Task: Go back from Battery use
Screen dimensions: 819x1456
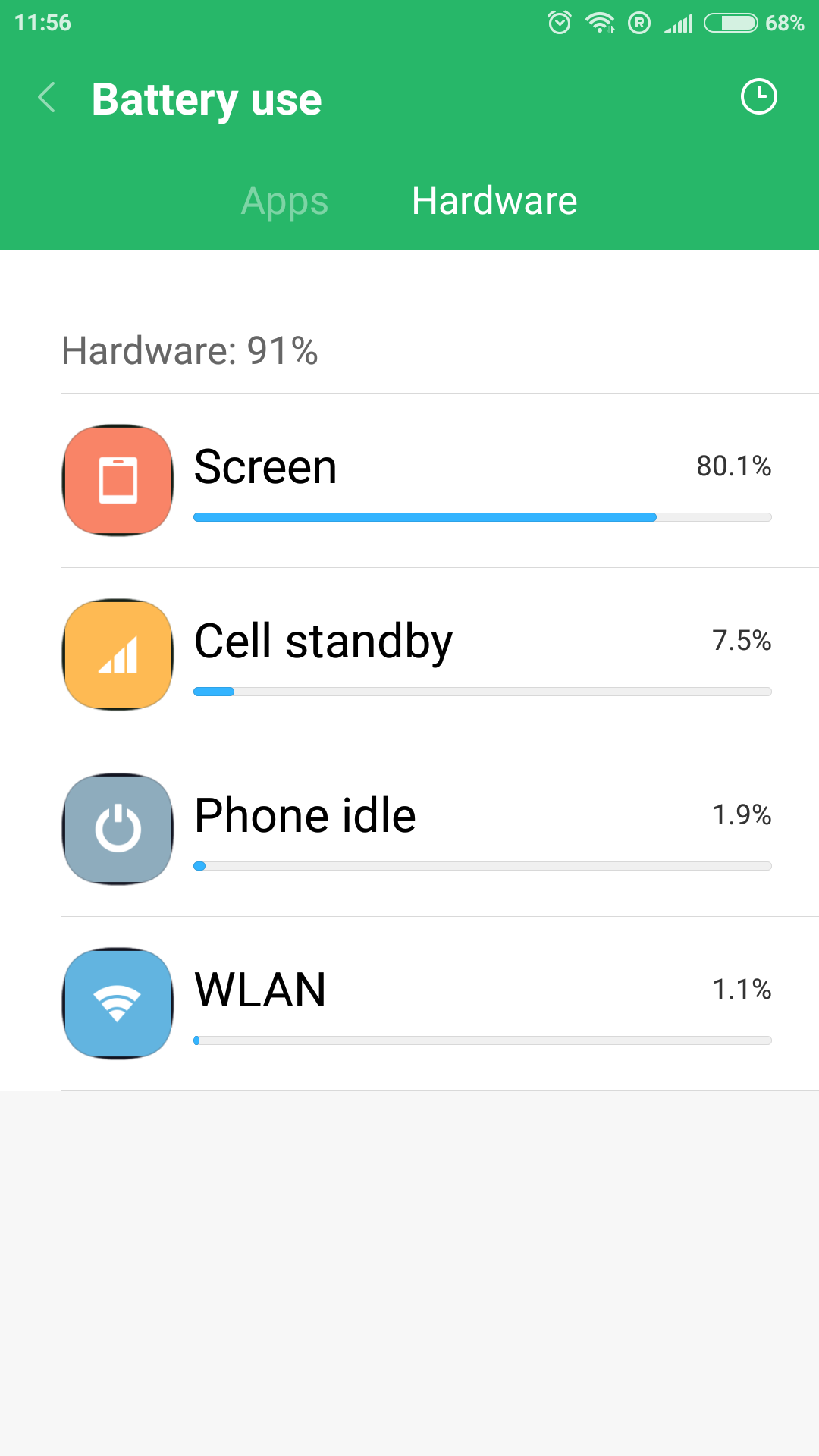Action: (x=47, y=98)
